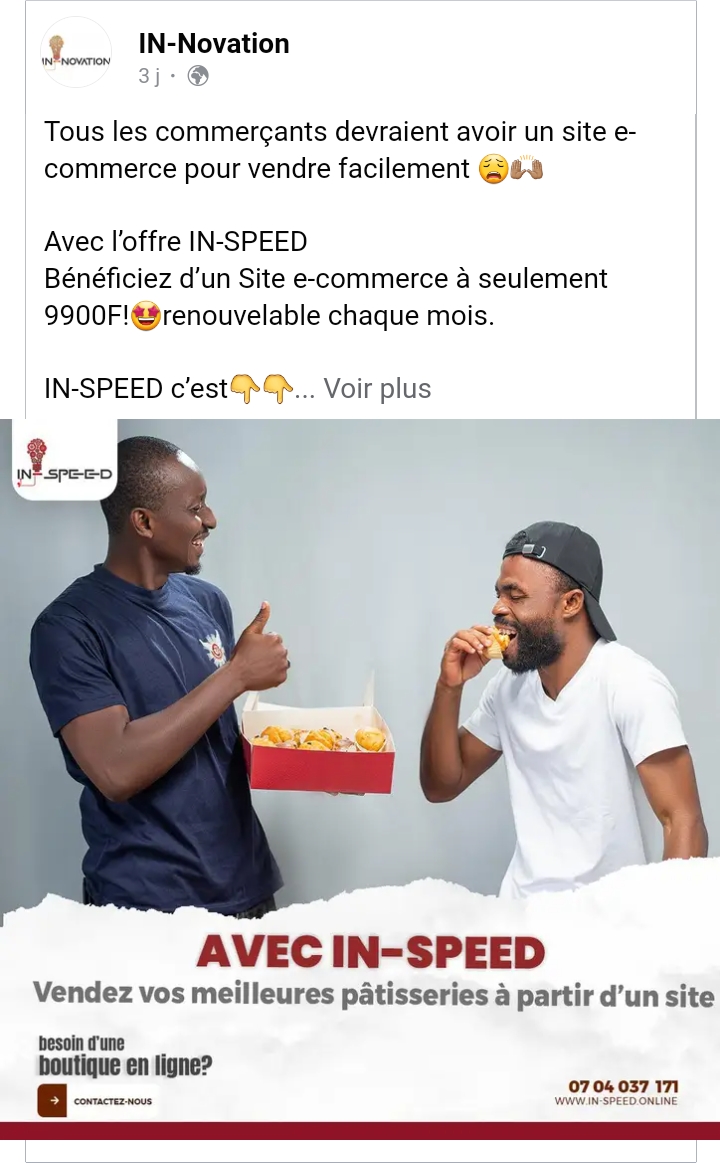The width and height of the screenshot is (720, 1163).
Task: Open the IN-Novation page name
Action: (x=214, y=44)
